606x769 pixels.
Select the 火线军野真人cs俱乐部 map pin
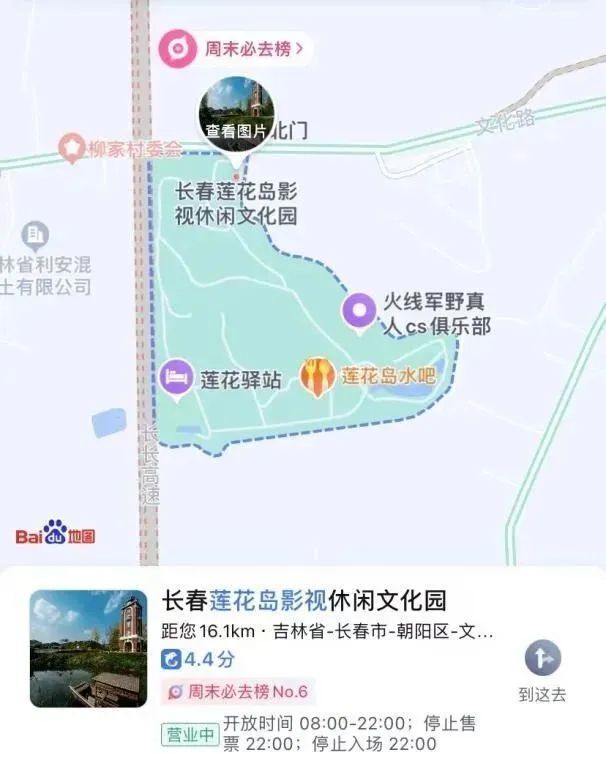(357, 310)
